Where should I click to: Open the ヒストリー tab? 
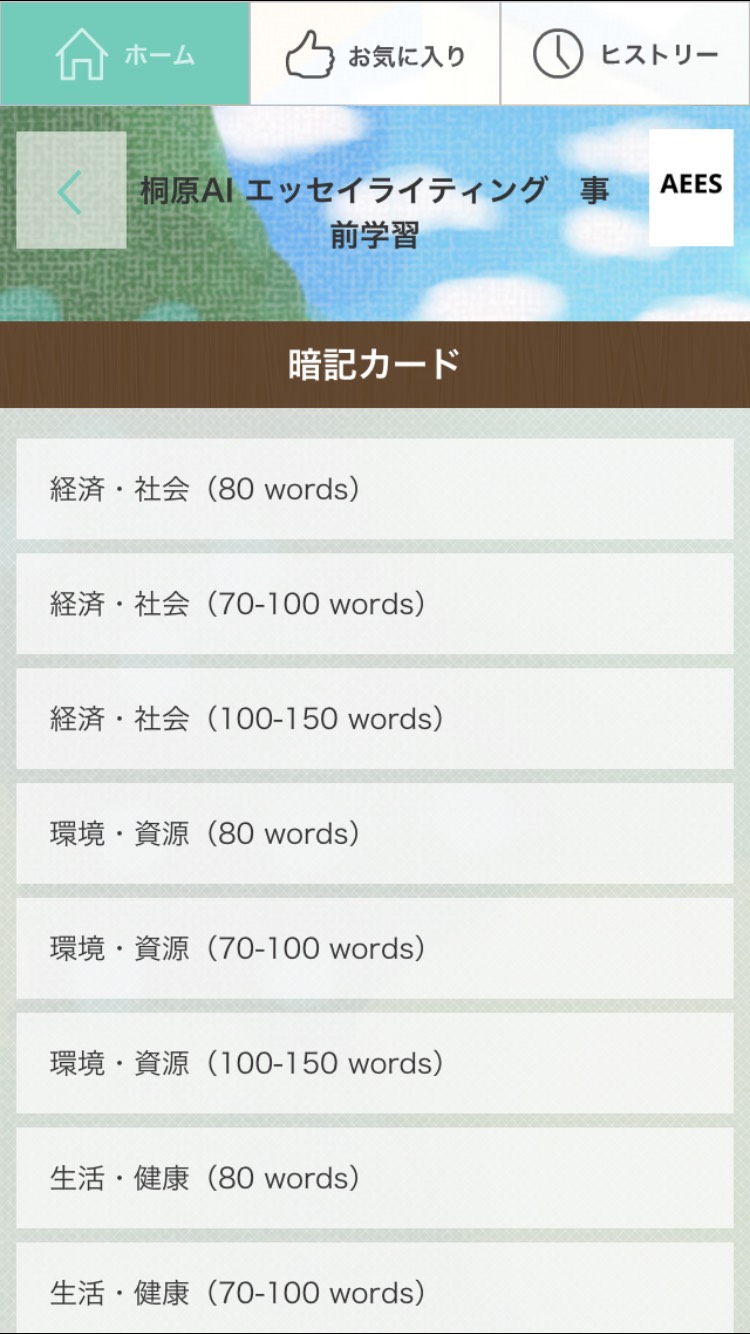point(625,54)
